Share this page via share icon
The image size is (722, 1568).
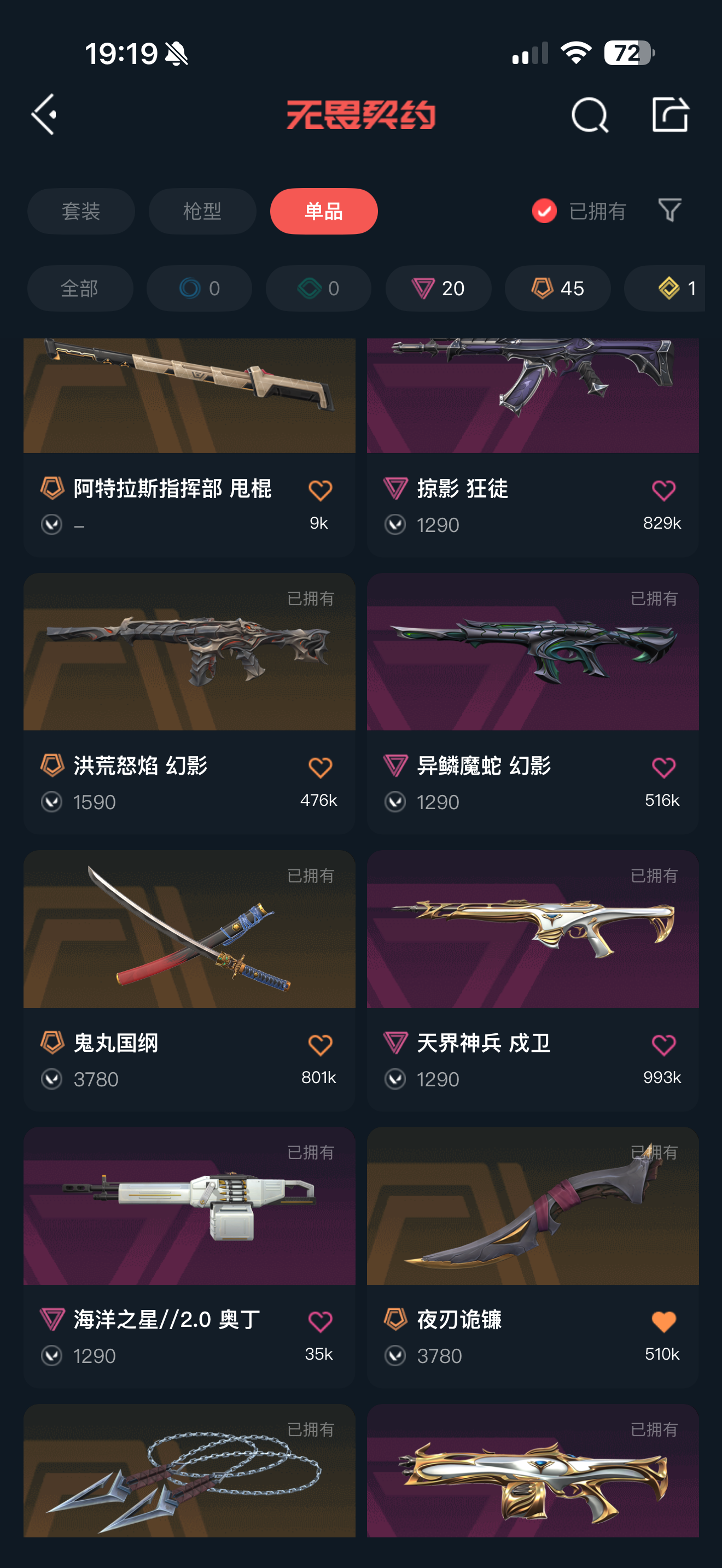coord(669,114)
